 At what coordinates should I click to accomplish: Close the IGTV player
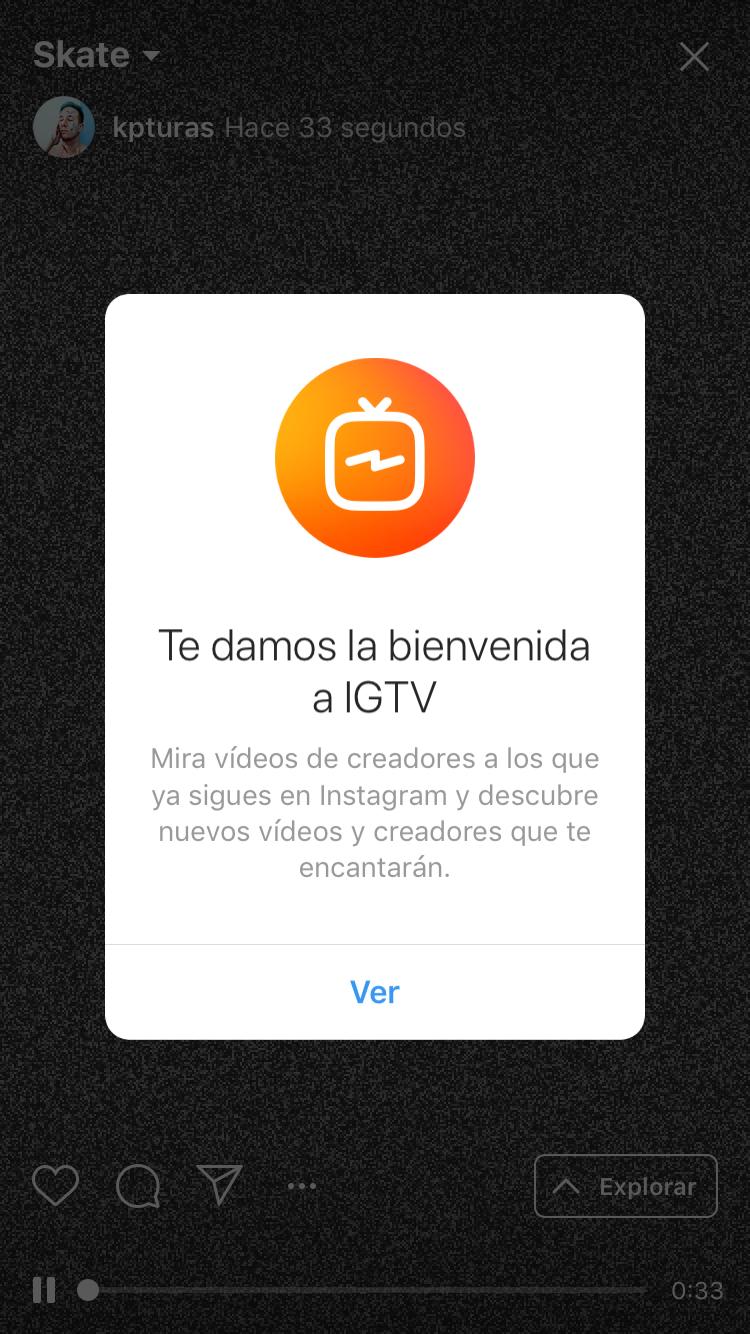(694, 57)
